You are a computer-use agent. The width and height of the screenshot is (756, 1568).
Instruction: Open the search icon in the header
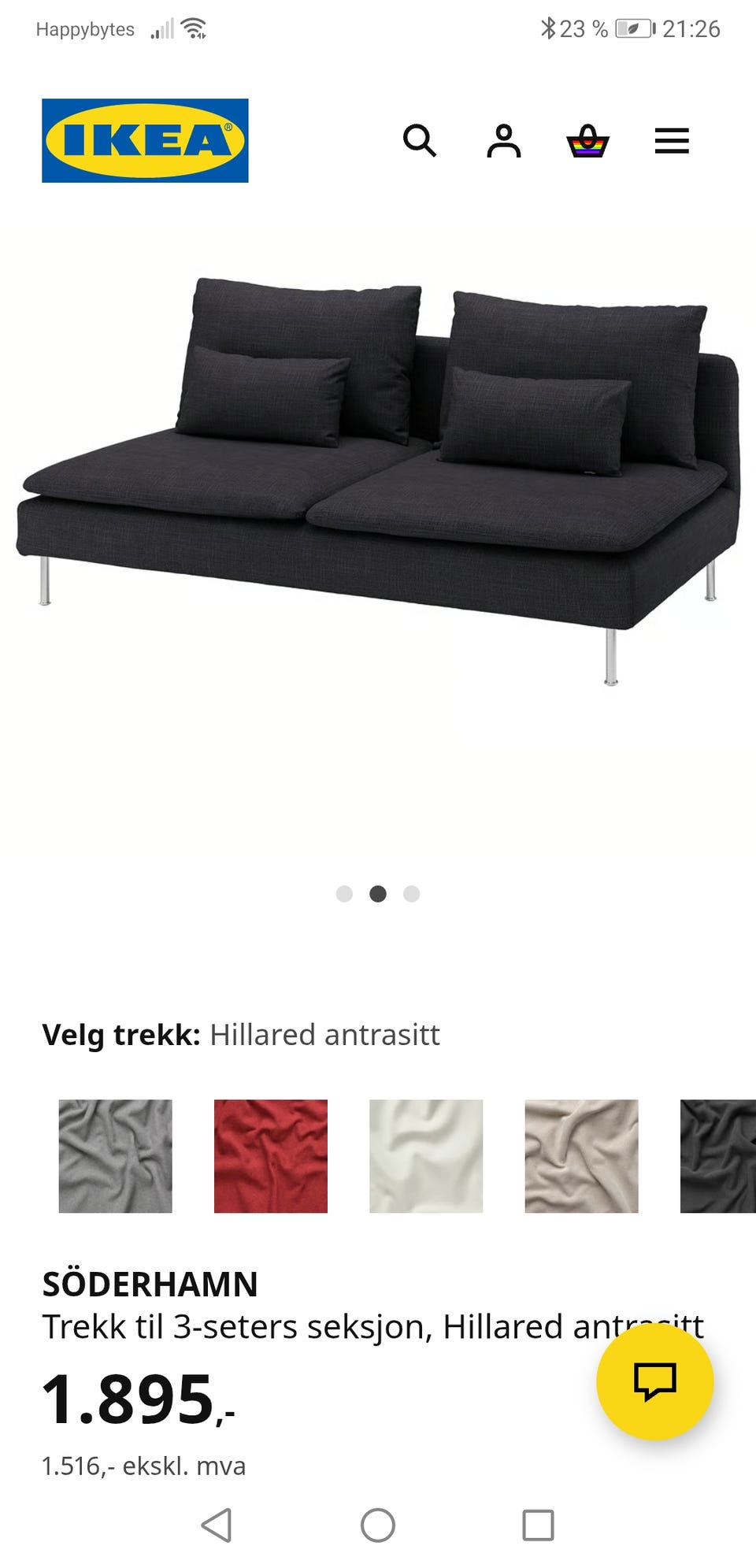(420, 141)
